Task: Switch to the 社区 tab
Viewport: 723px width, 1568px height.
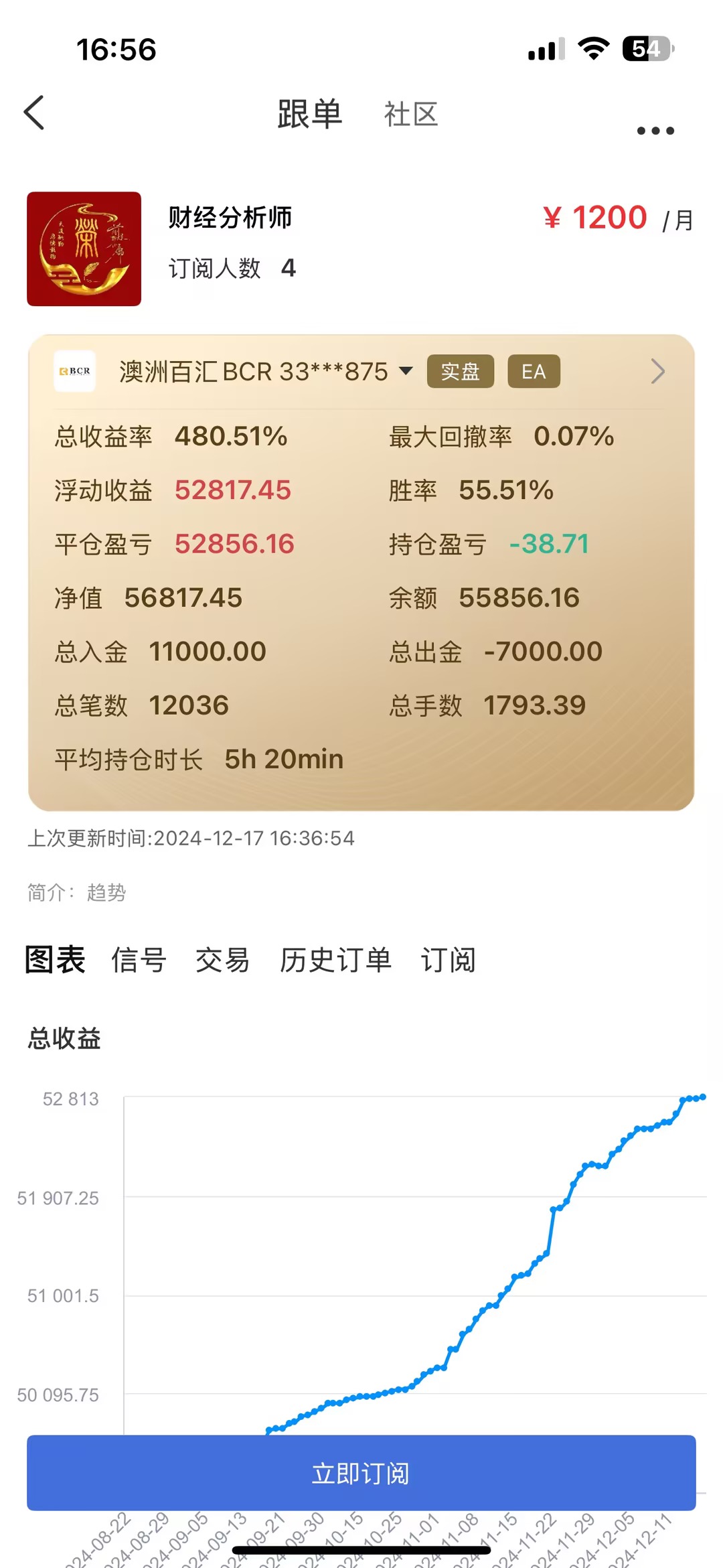Action: [x=410, y=115]
